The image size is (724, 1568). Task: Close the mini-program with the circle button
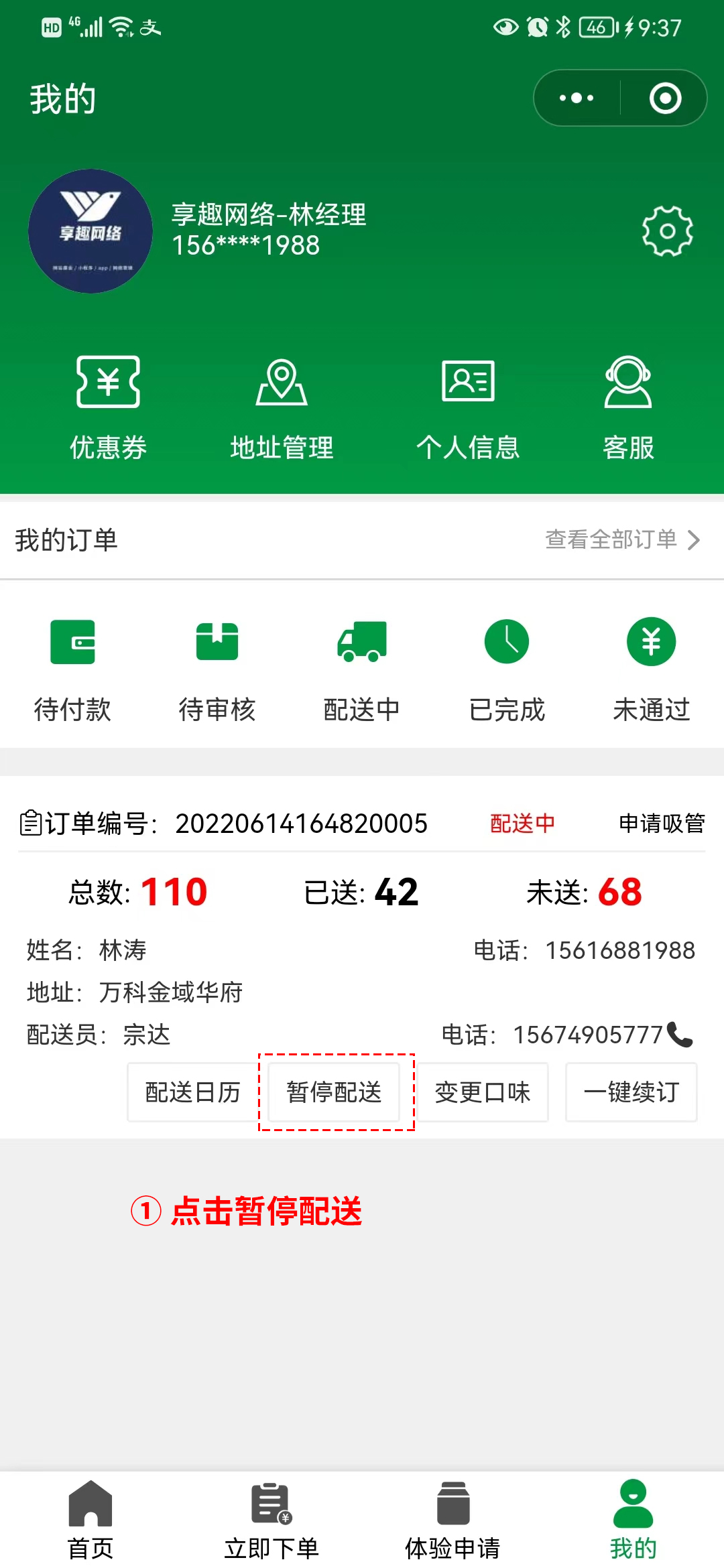point(665,98)
